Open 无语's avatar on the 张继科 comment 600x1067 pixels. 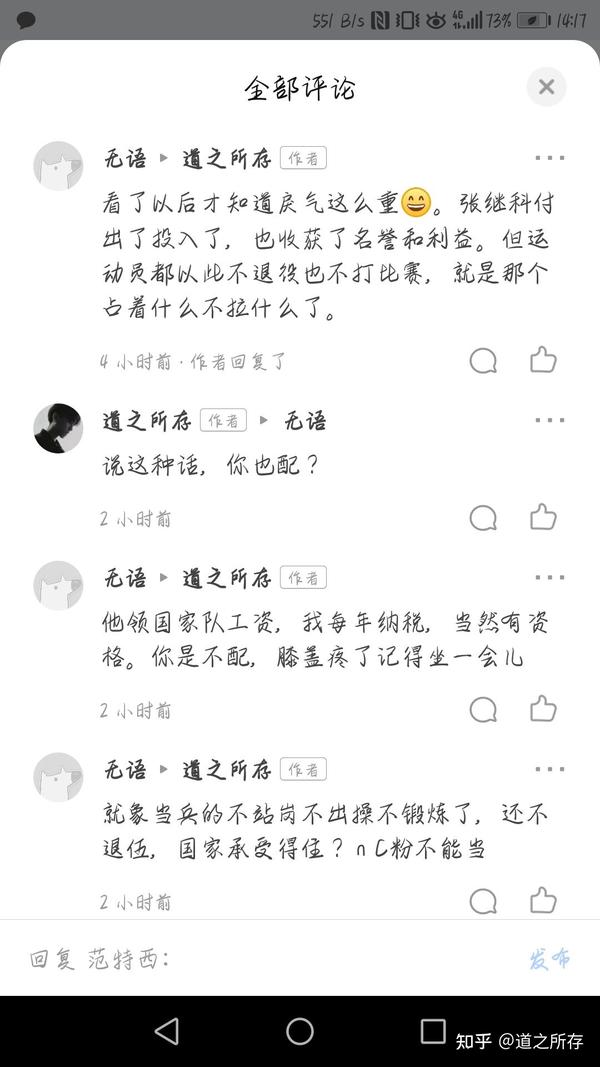pos(58,166)
